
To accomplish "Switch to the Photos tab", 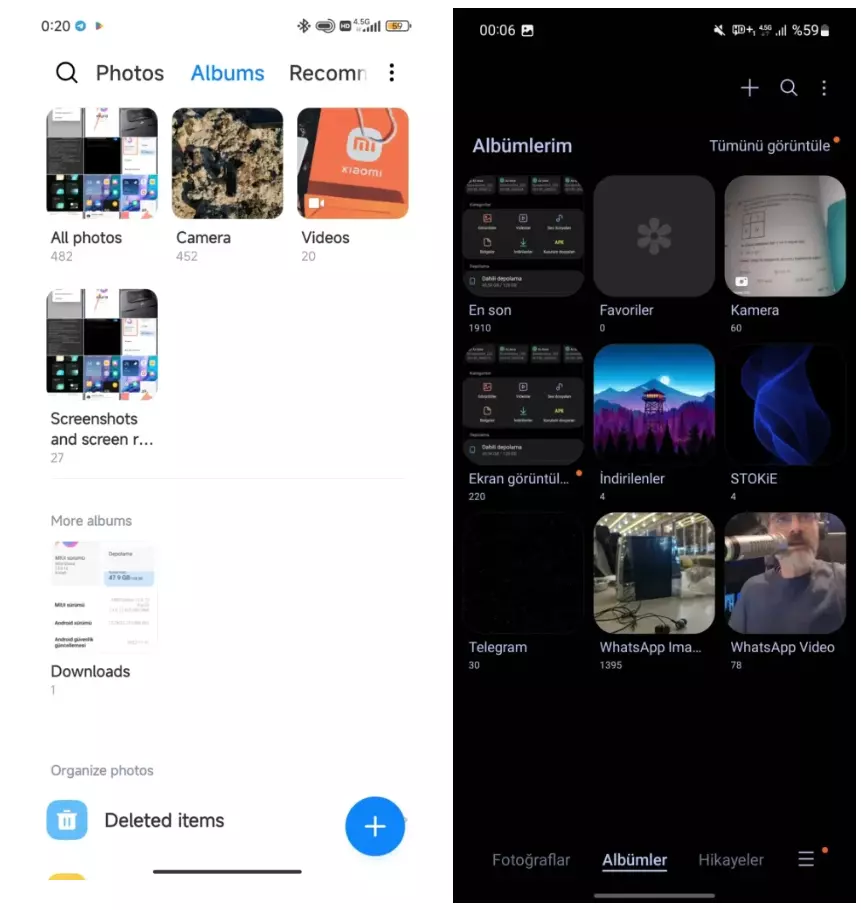I will click(129, 73).
